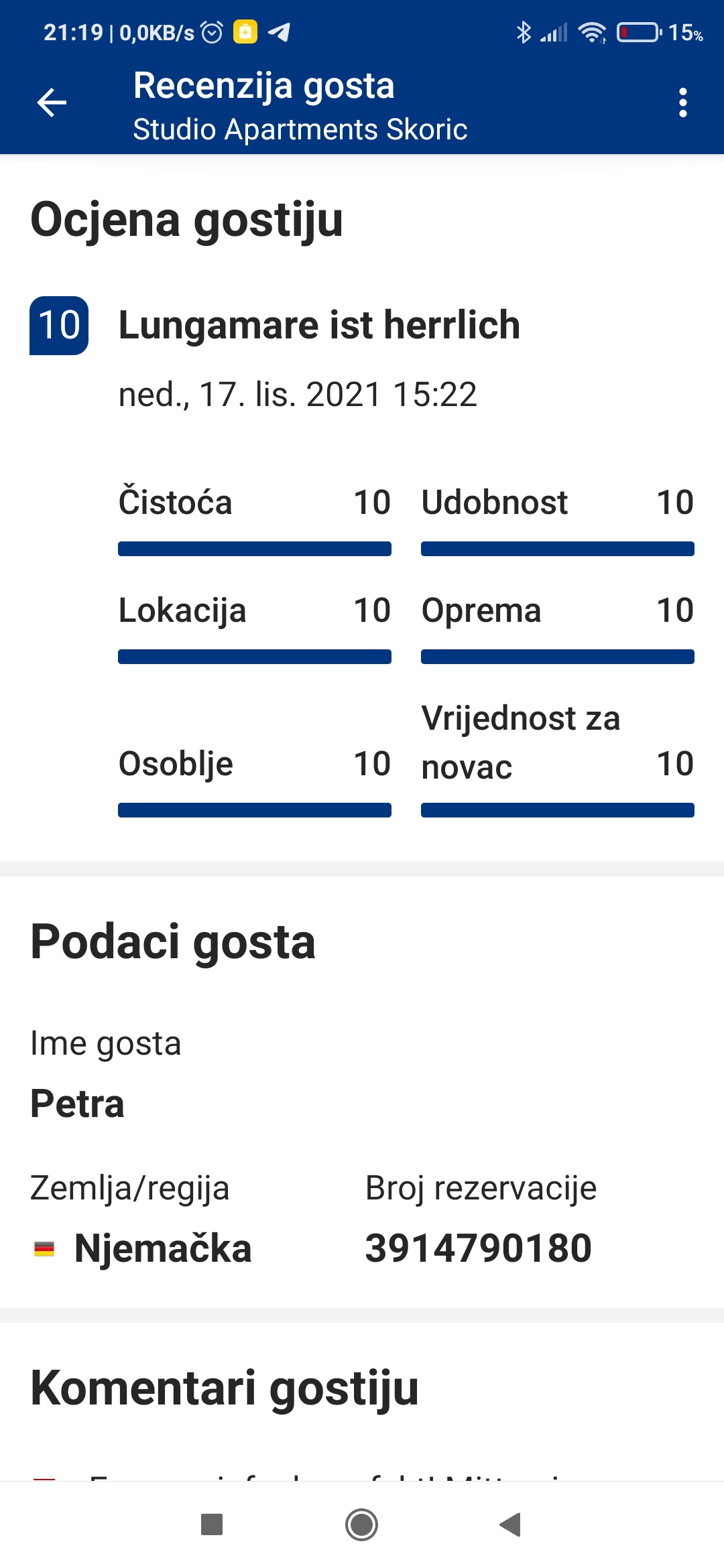Tap the system back triangle

click(x=511, y=1524)
